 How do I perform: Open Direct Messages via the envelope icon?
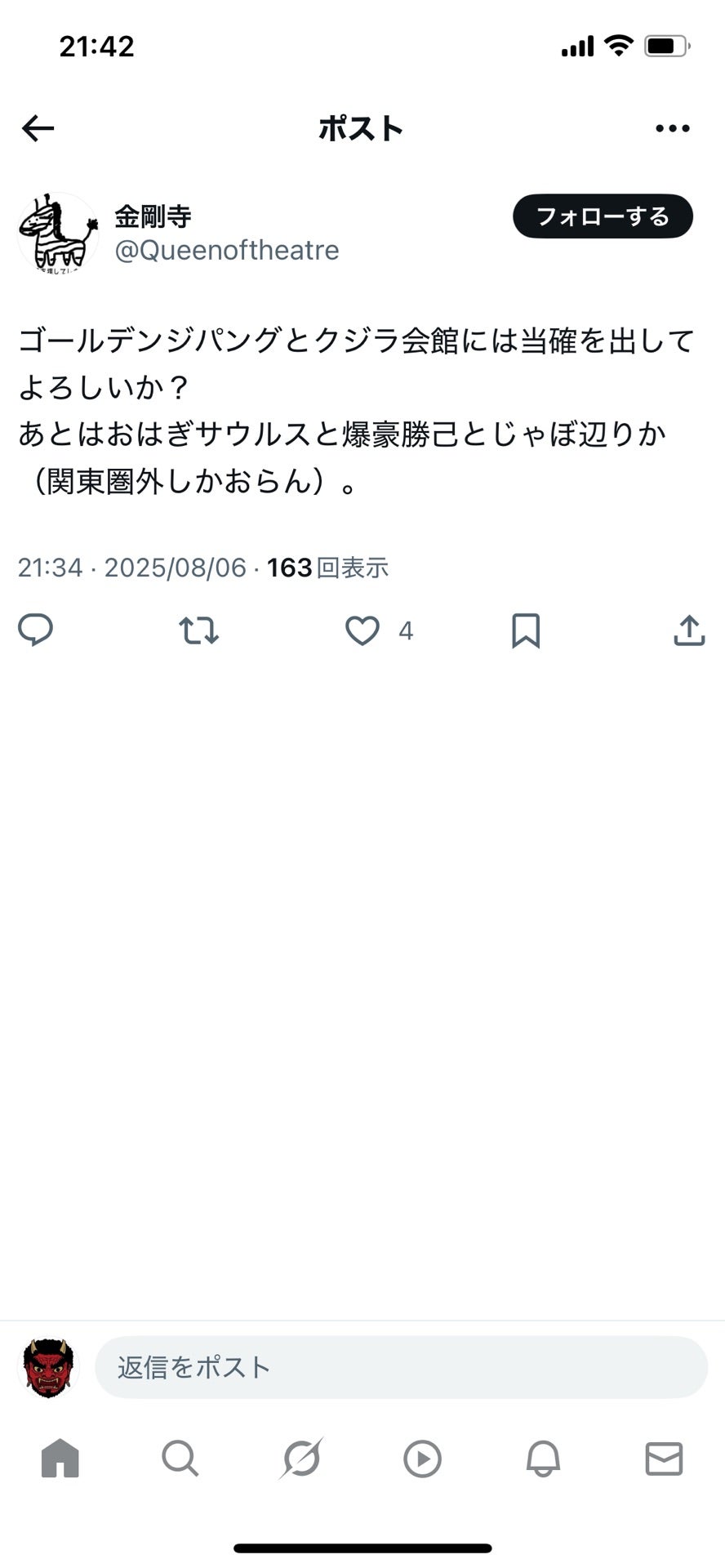point(665,1459)
